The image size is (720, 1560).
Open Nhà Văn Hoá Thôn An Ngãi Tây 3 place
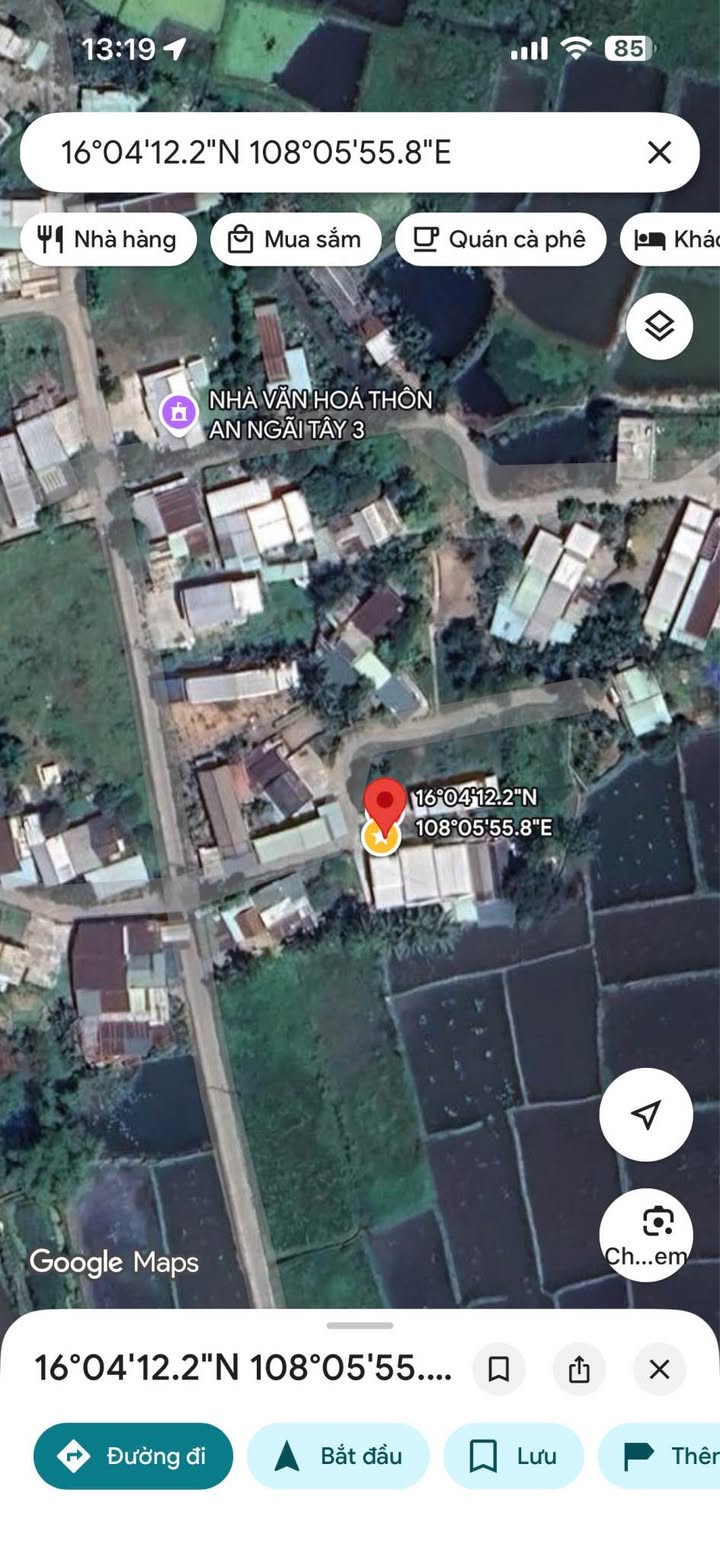179,412
